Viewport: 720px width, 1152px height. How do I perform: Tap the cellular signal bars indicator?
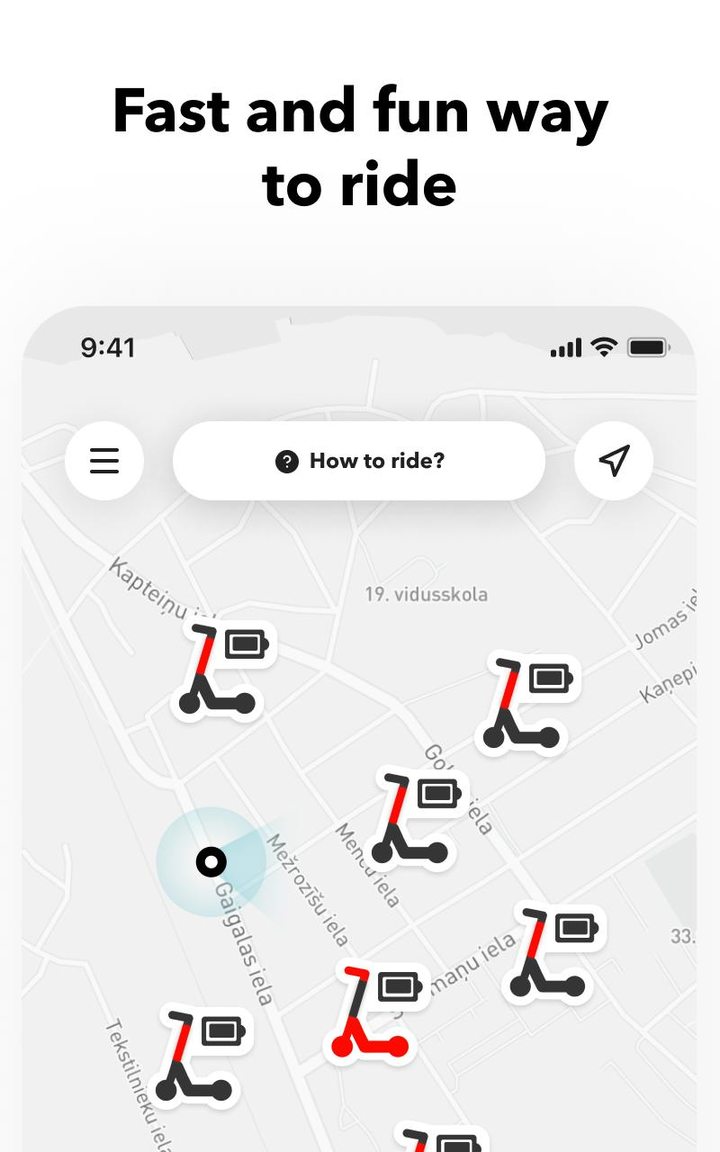[x=566, y=347]
